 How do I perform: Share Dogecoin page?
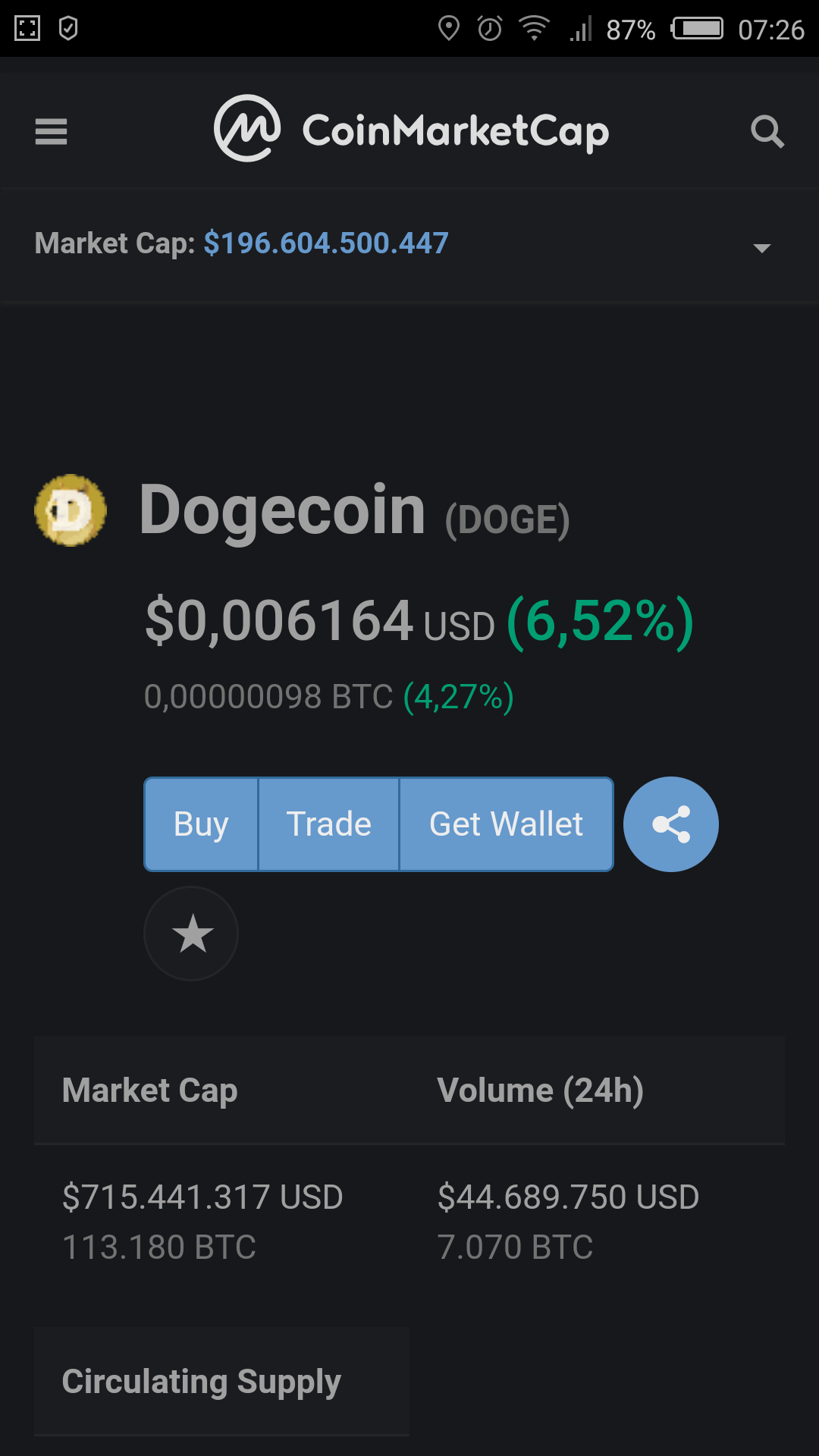pos(670,824)
